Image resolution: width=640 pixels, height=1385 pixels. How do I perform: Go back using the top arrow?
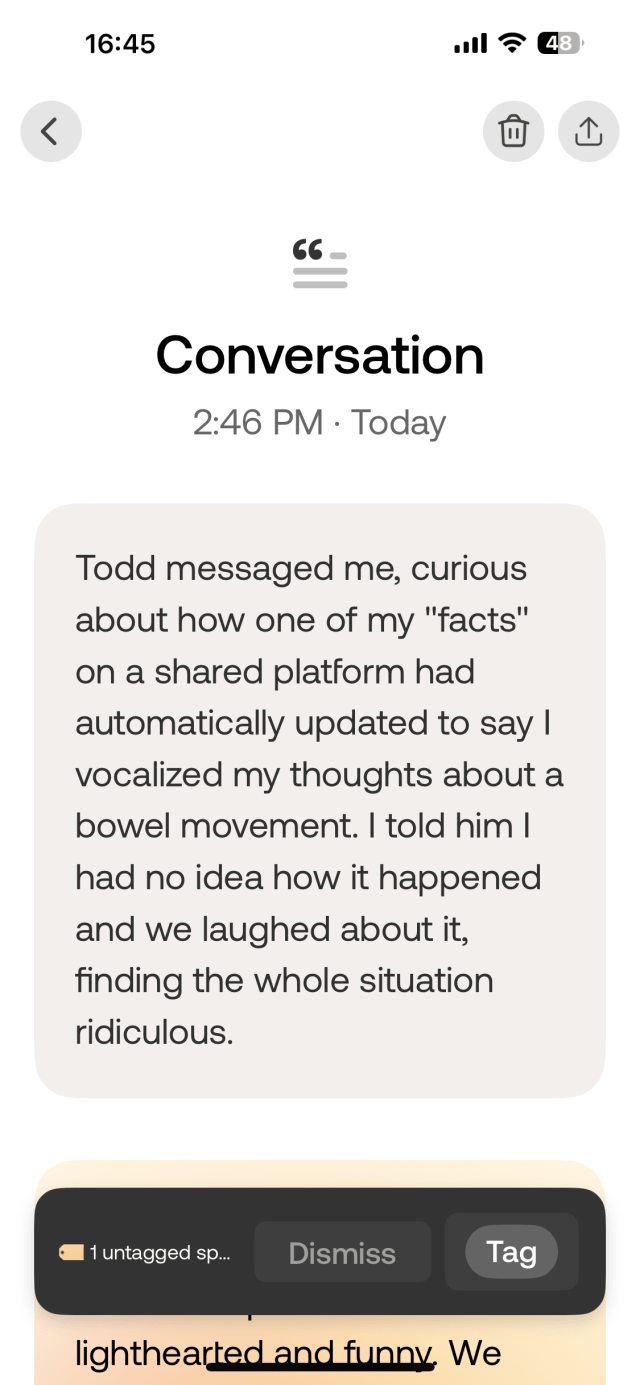[51, 131]
